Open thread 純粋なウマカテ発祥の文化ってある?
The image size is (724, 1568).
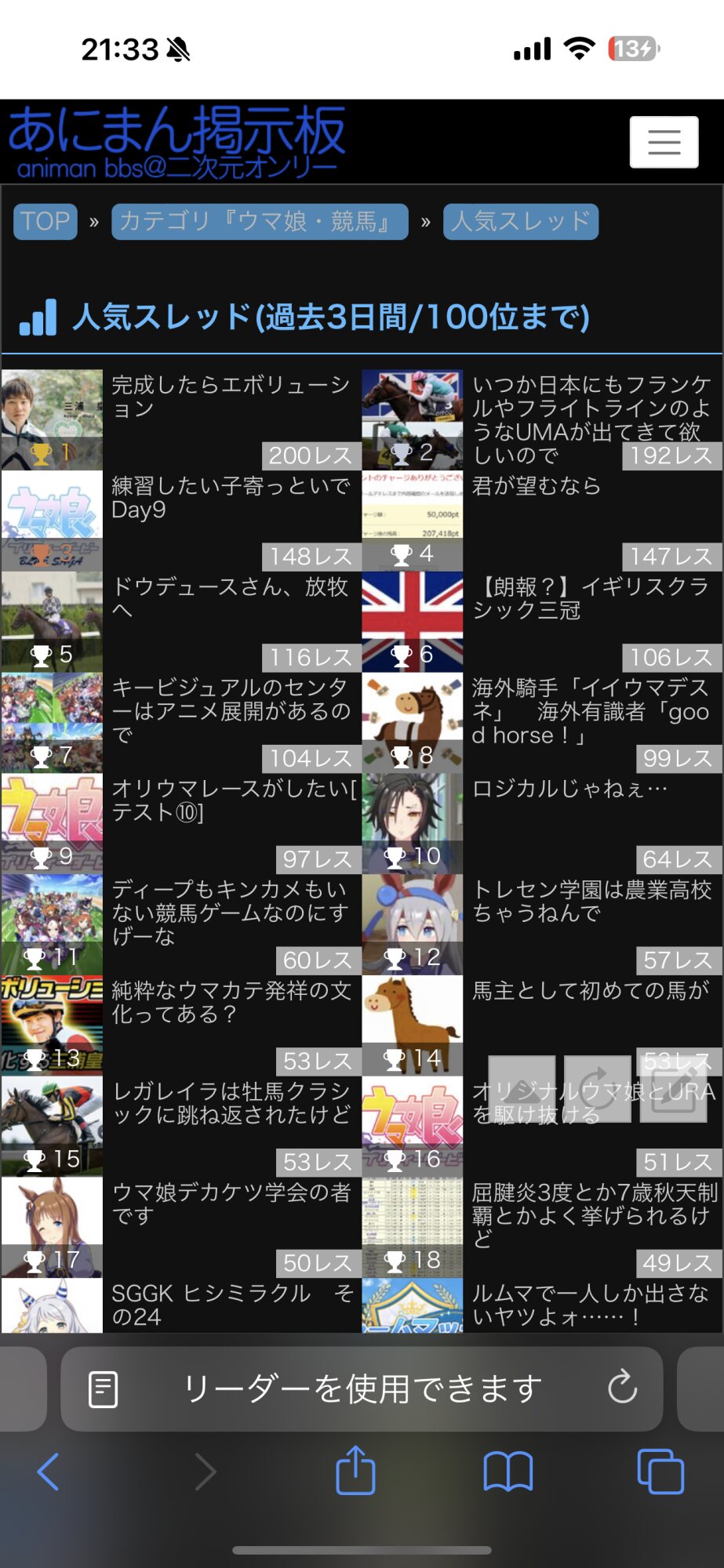pyautogui.click(x=230, y=1002)
